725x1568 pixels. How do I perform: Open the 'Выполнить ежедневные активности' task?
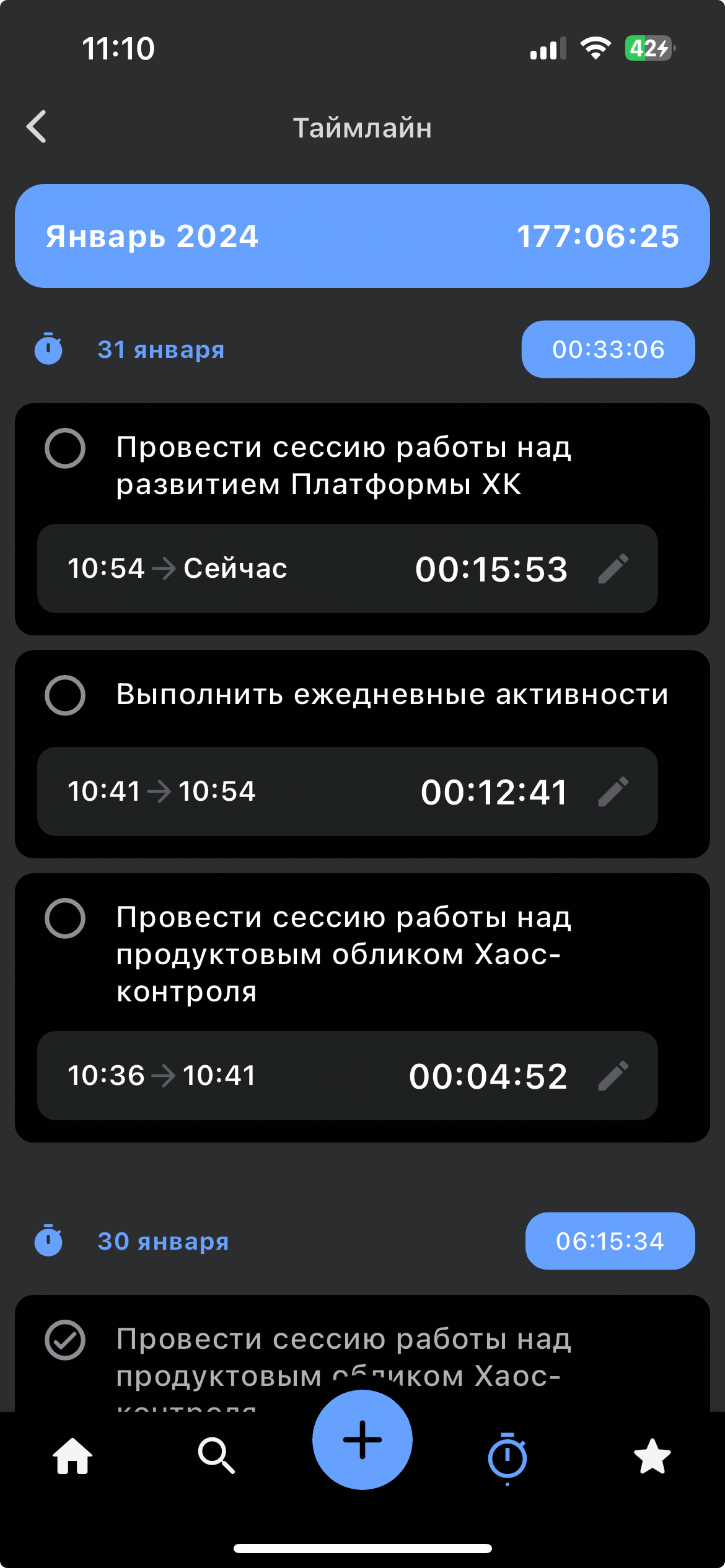click(392, 694)
